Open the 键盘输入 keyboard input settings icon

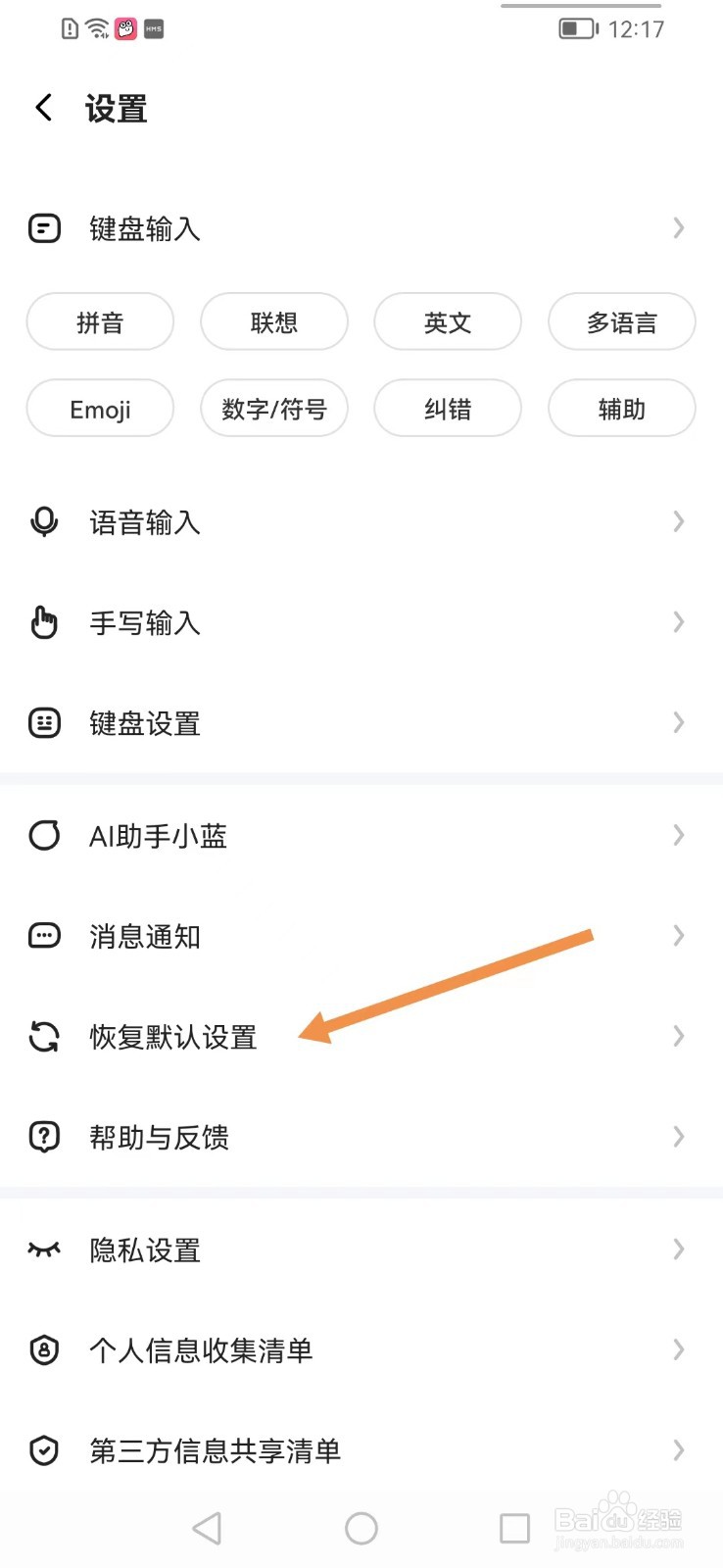[x=44, y=227]
